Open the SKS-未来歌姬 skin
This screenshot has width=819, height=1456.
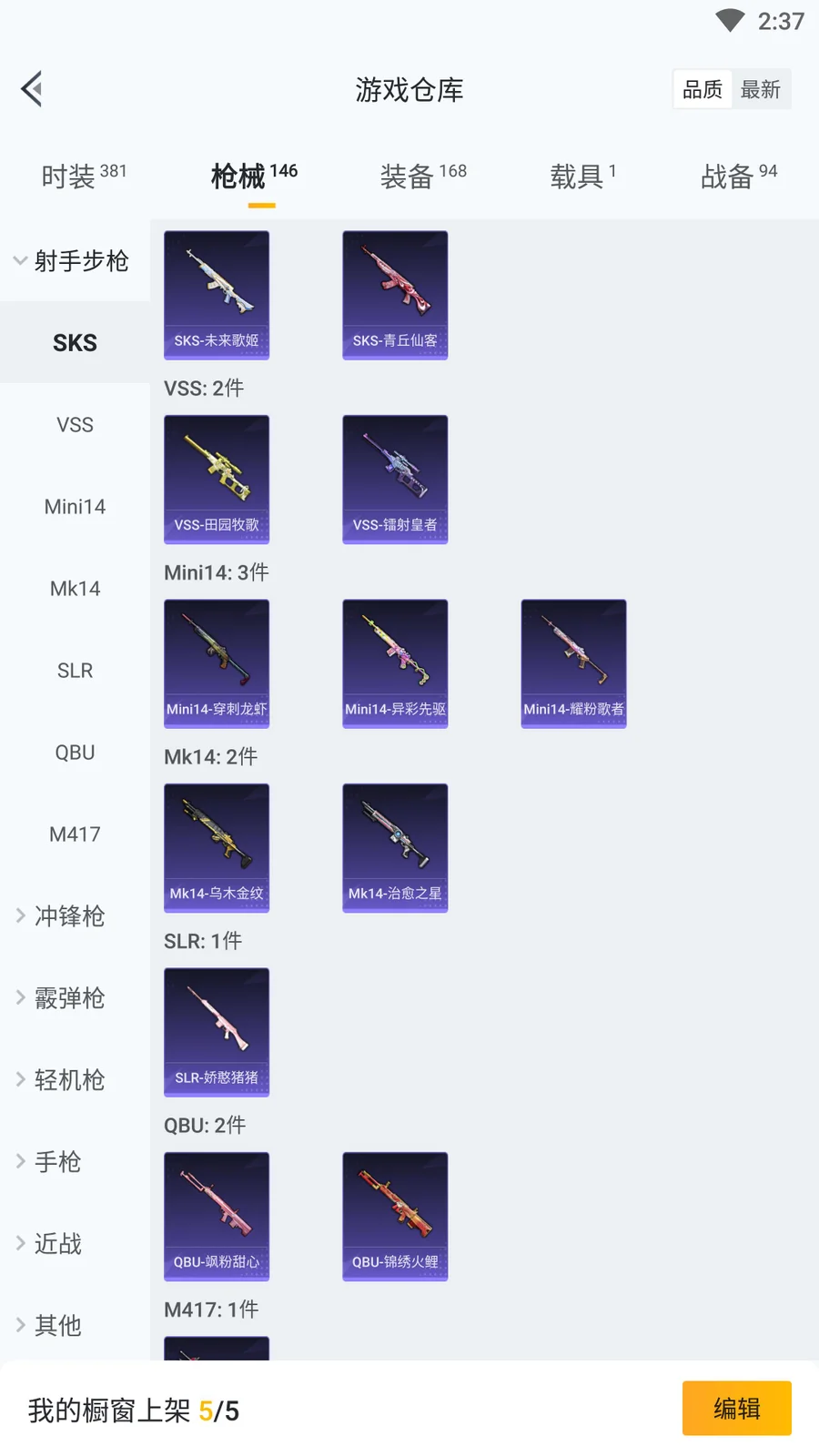217,295
